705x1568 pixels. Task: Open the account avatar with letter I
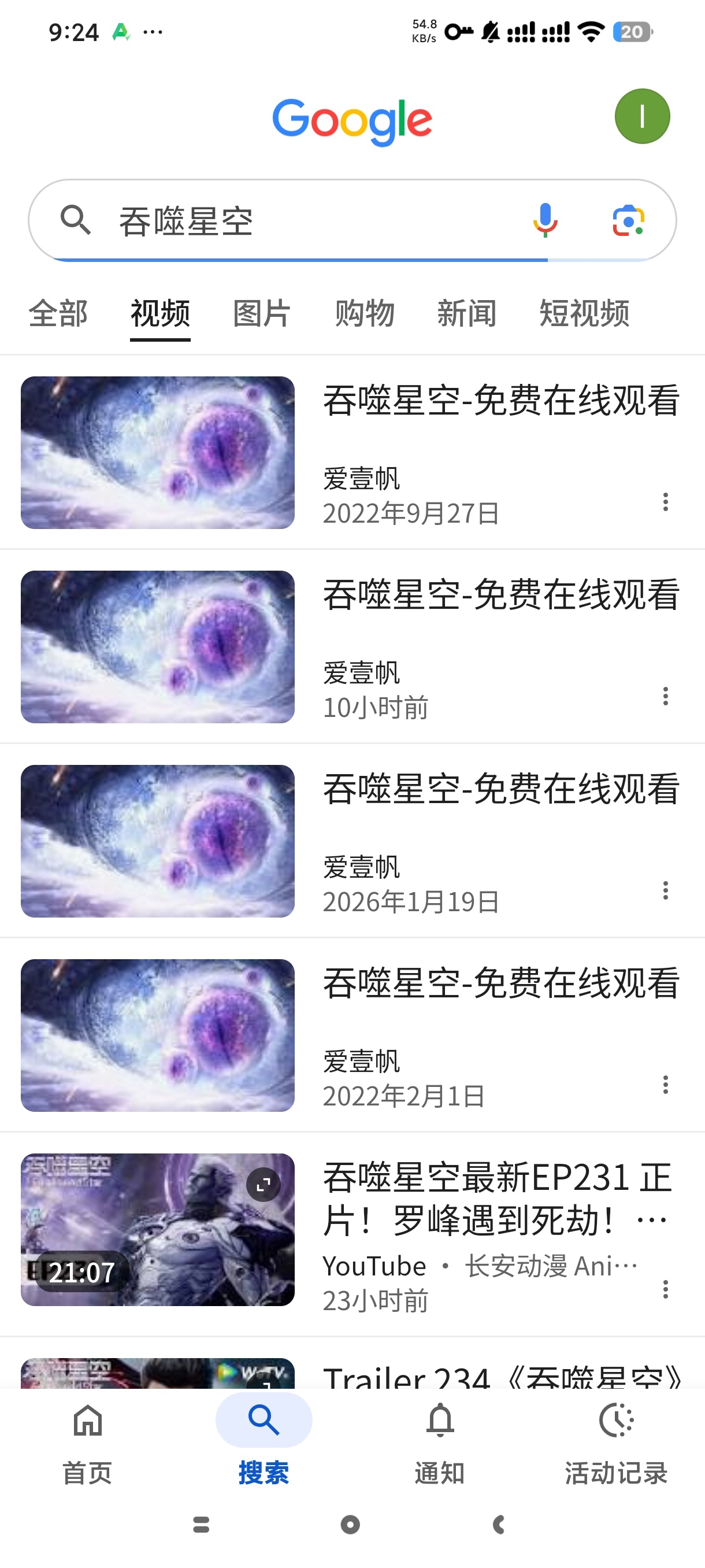click(642, 116)
